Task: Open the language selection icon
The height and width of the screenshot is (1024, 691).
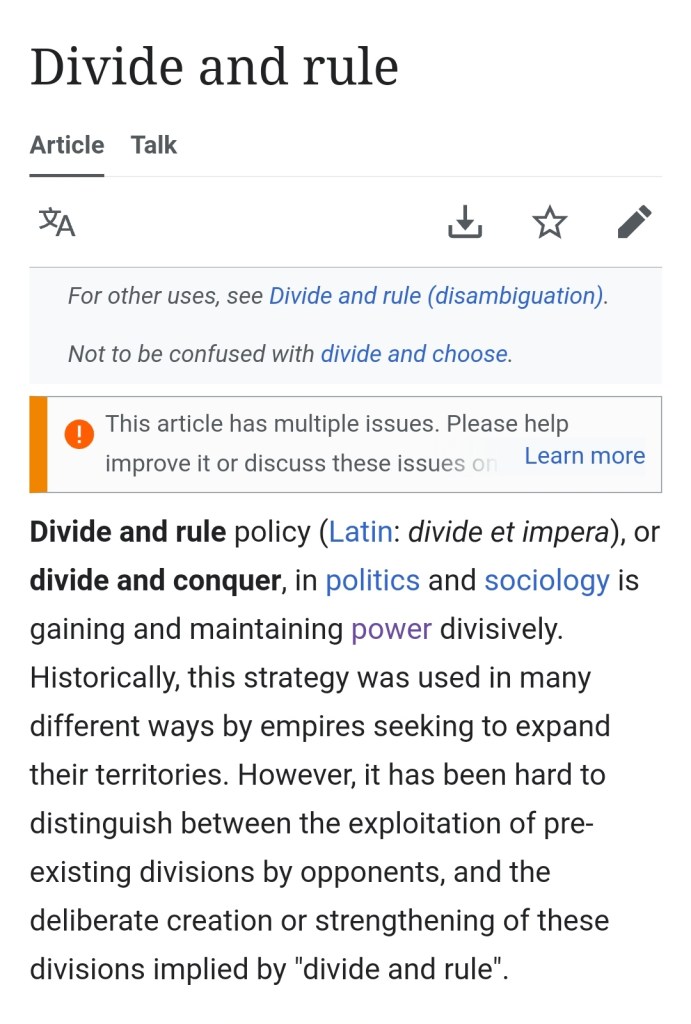Action: click(x=57, y=222)
